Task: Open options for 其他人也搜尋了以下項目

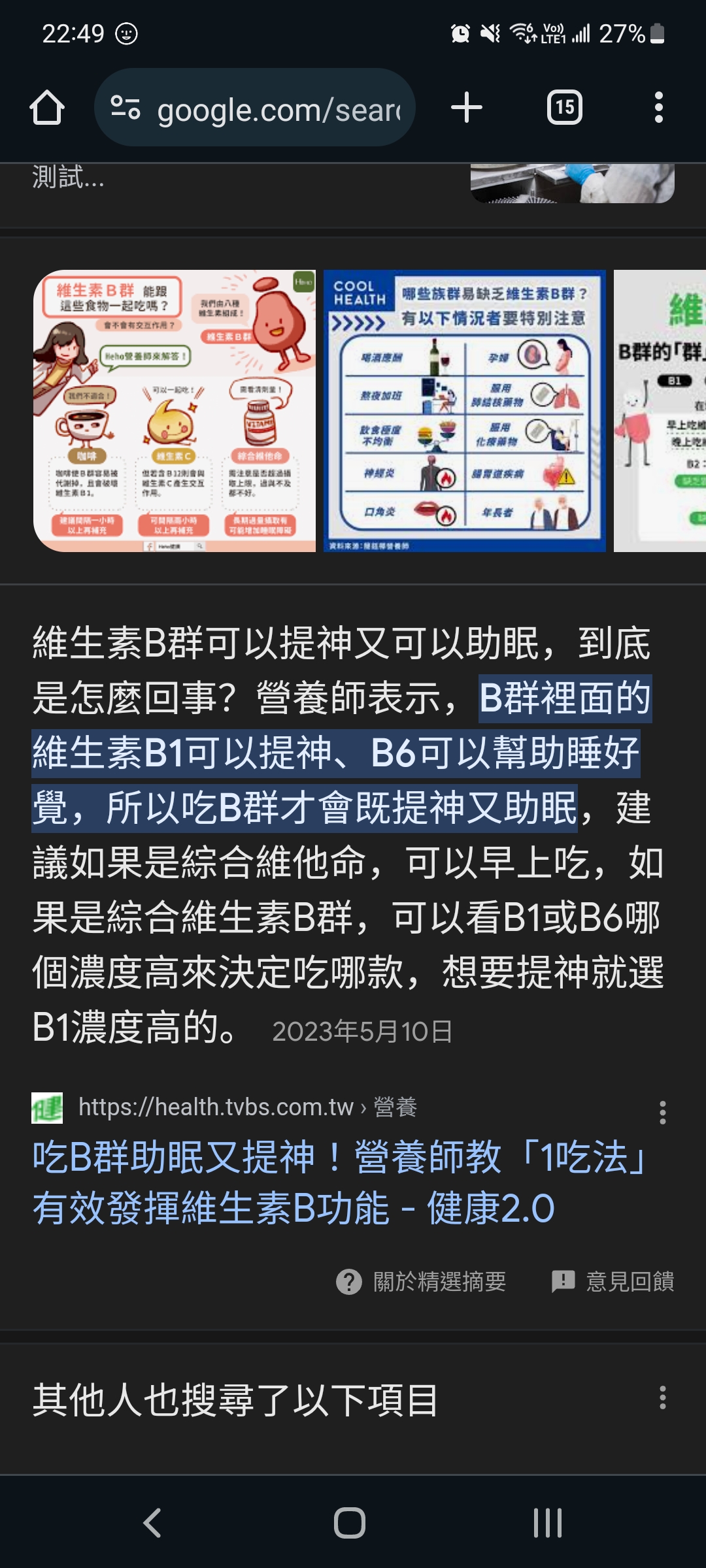Action: (662, 1397)
